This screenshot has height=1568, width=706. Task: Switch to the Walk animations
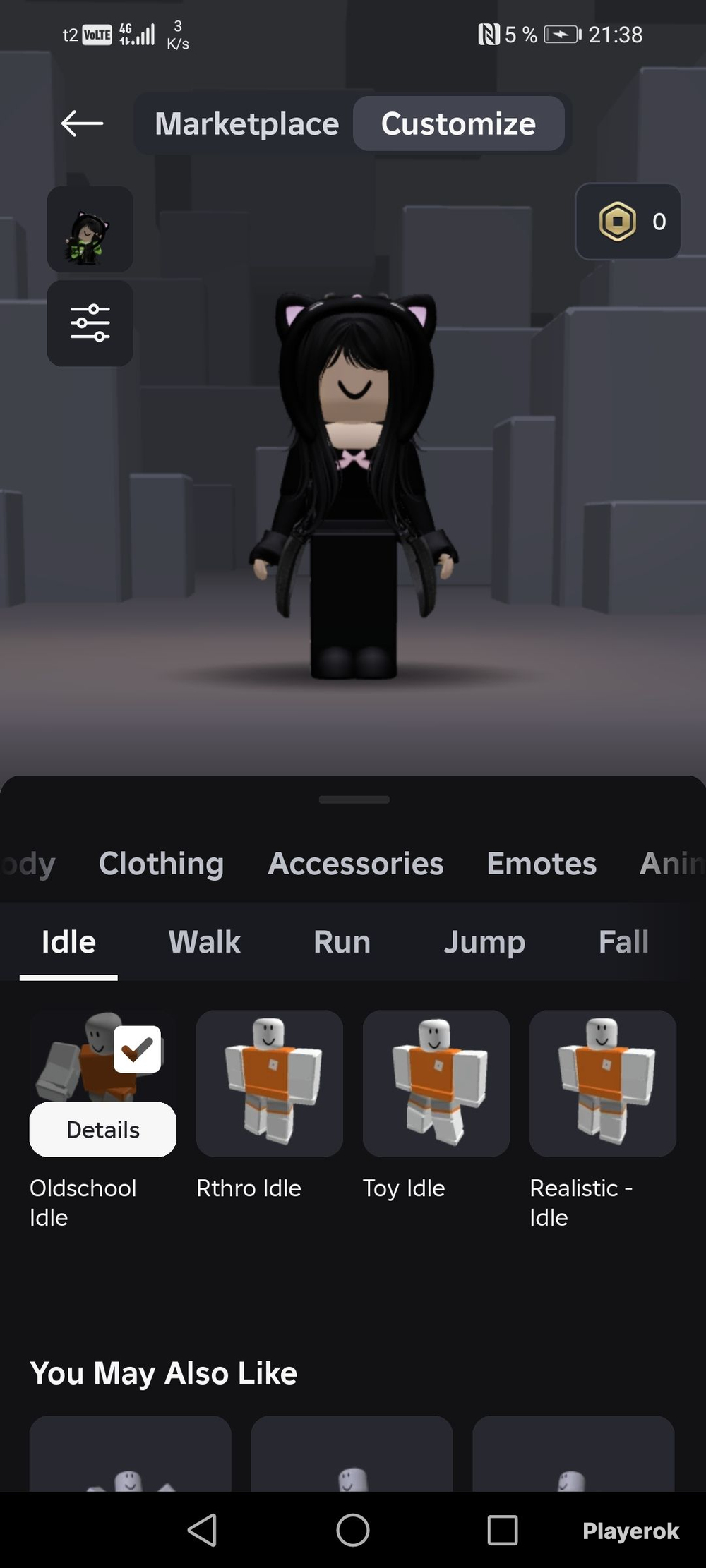click(x=204, y=942)
